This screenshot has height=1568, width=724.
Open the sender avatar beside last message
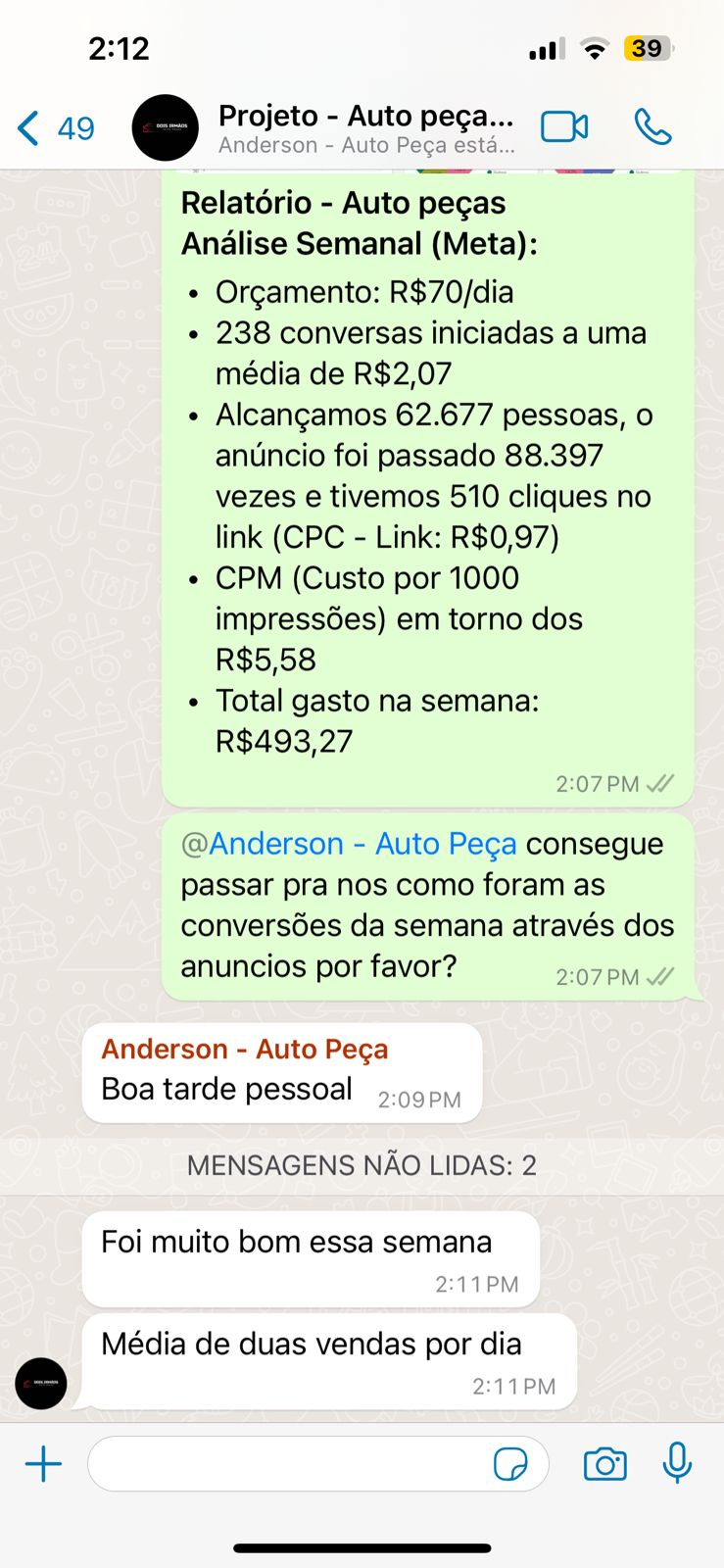pyautogui.click(x=41, y=1383)
